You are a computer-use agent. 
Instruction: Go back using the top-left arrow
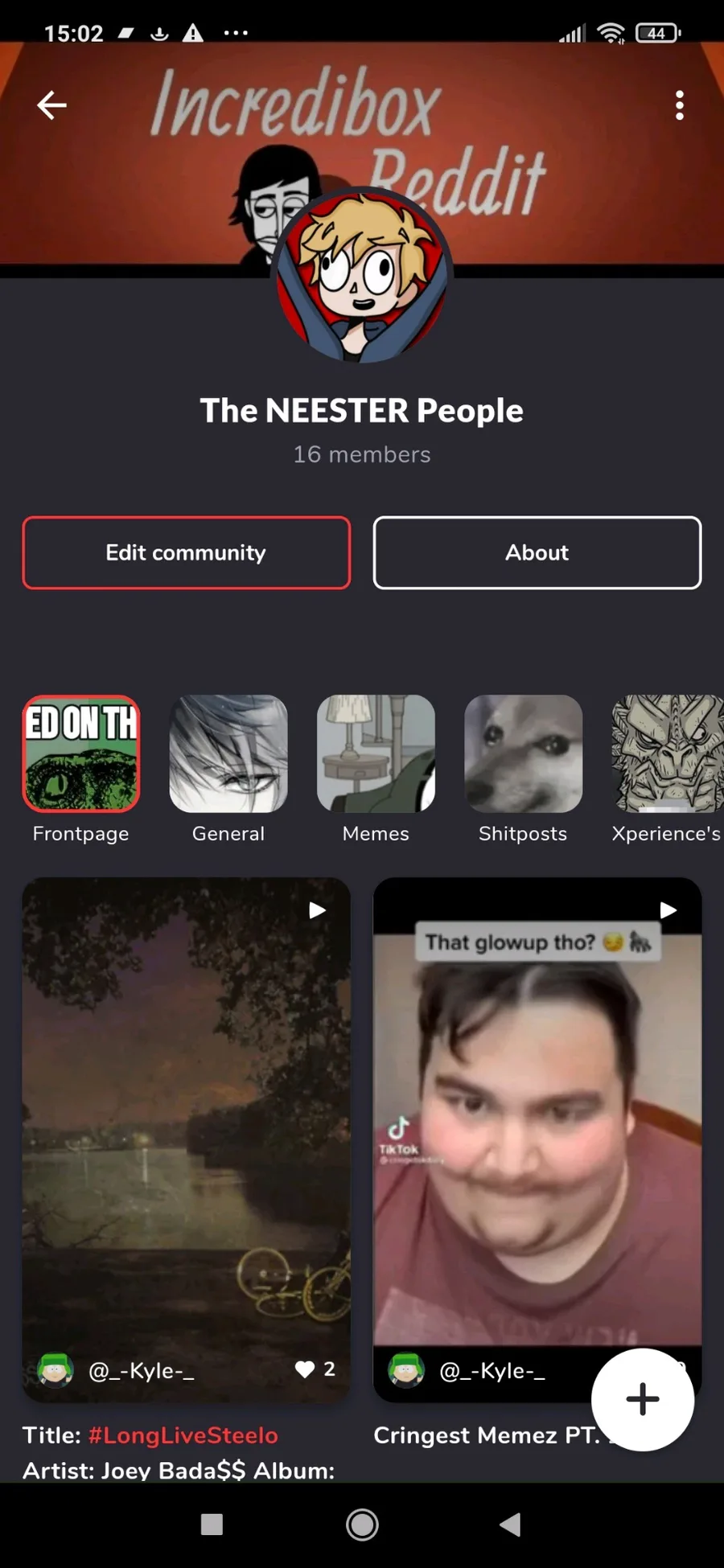(51, 105)
